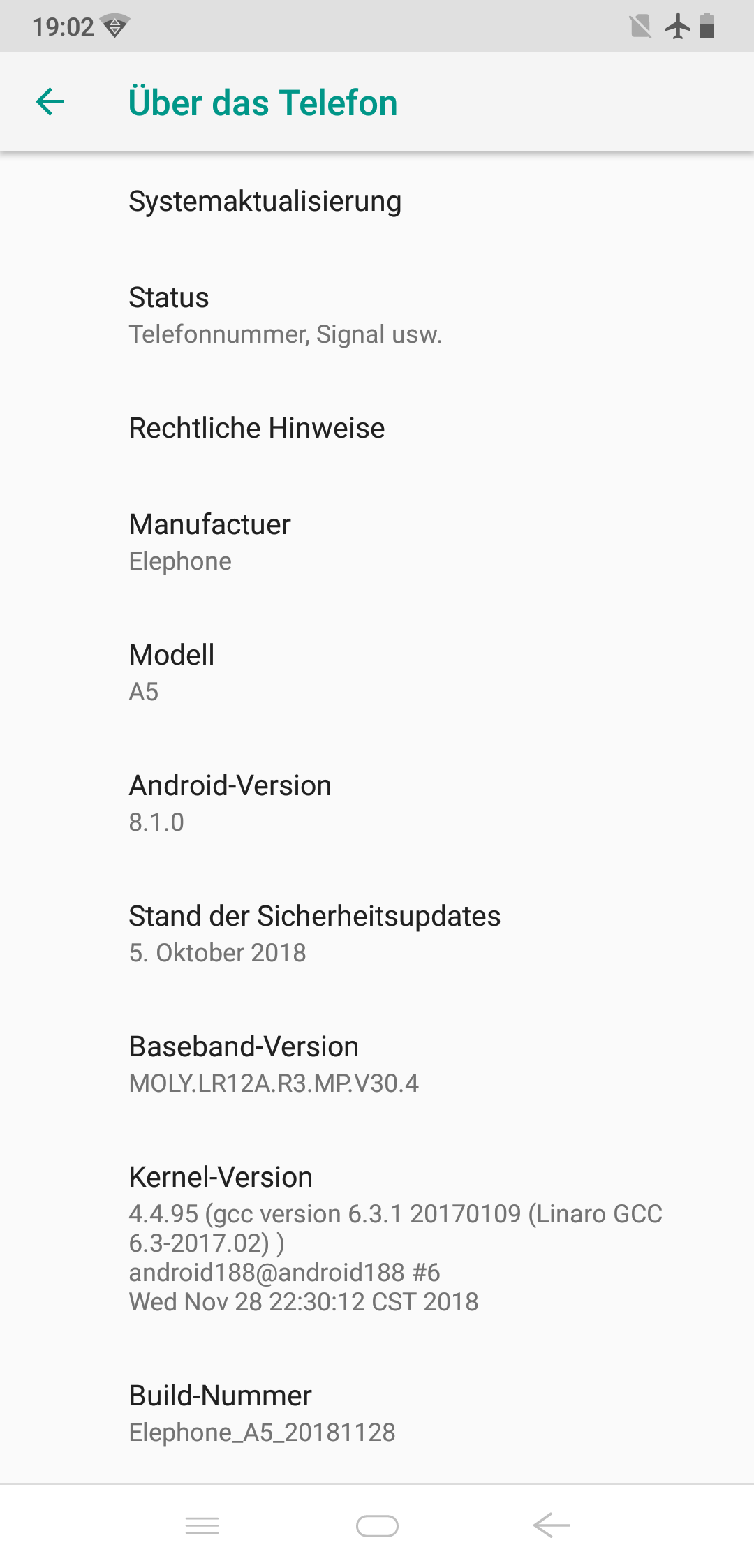
Task: Tap the Kernel-Version row
Action: click(x=377, y=1238)
